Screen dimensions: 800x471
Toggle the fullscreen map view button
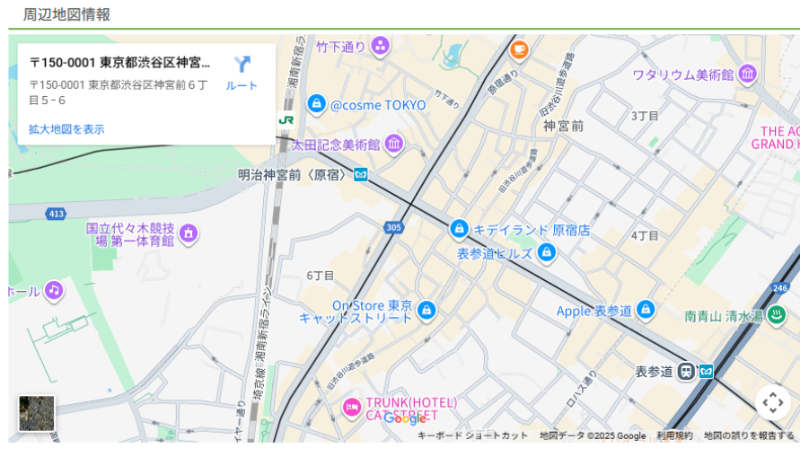coord(772,402)
